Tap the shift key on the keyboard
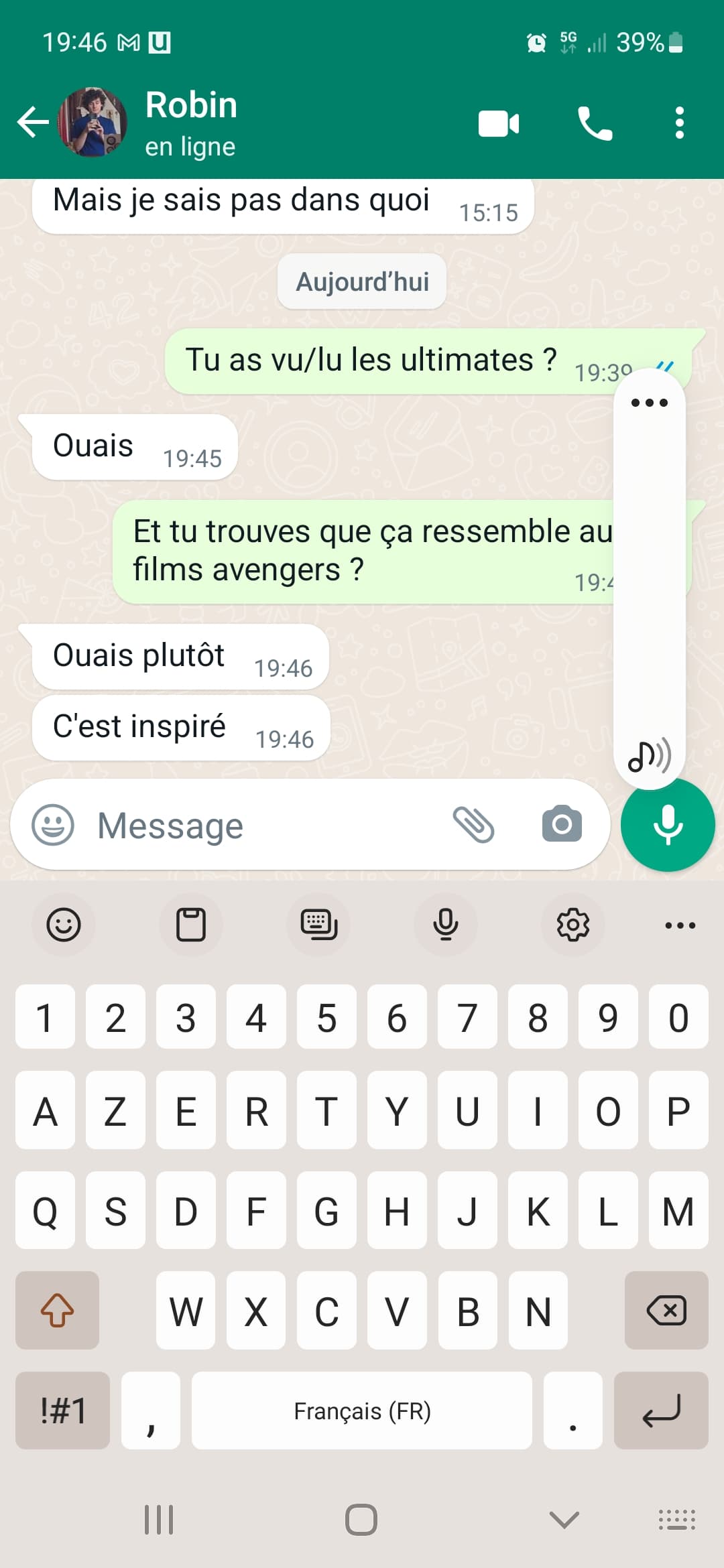 point(58,1310)
